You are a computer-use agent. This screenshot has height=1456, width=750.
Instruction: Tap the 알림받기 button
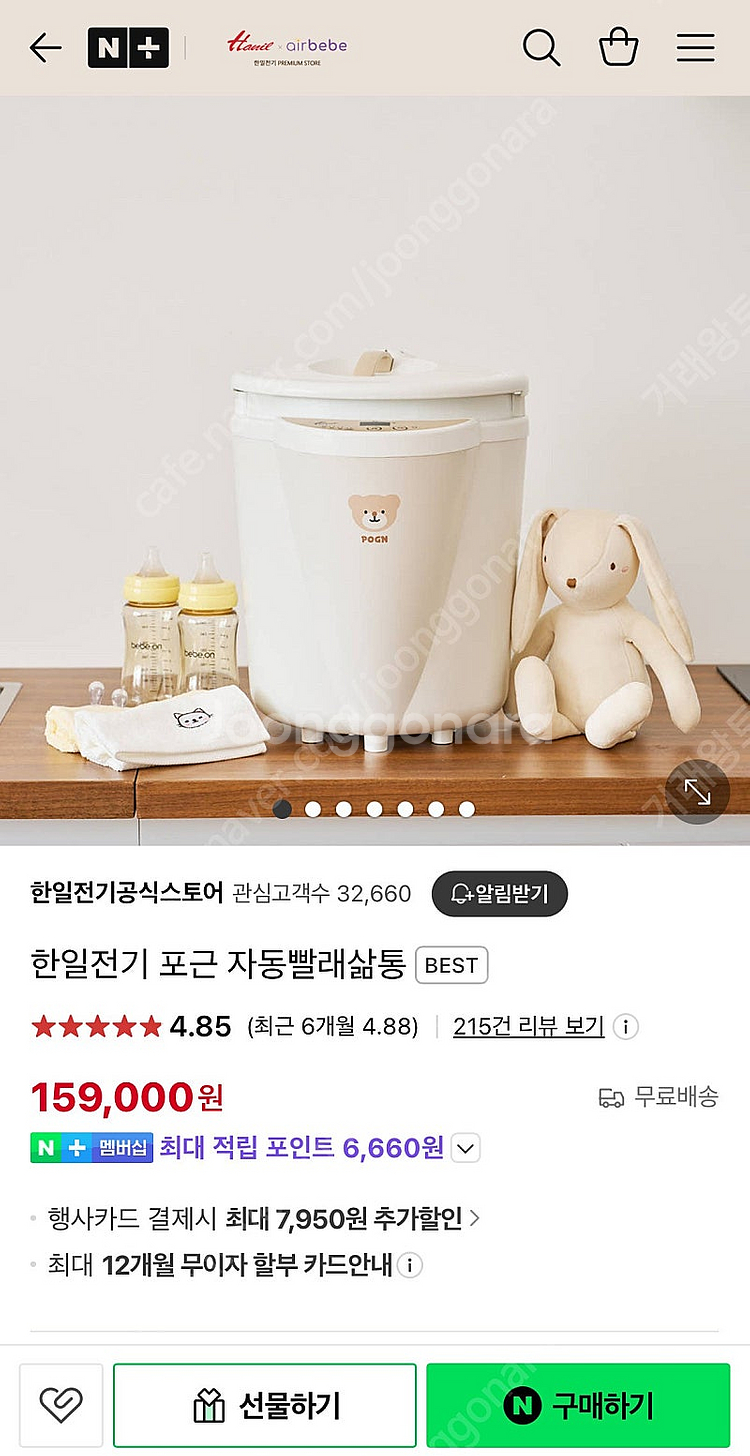(499, 893)
